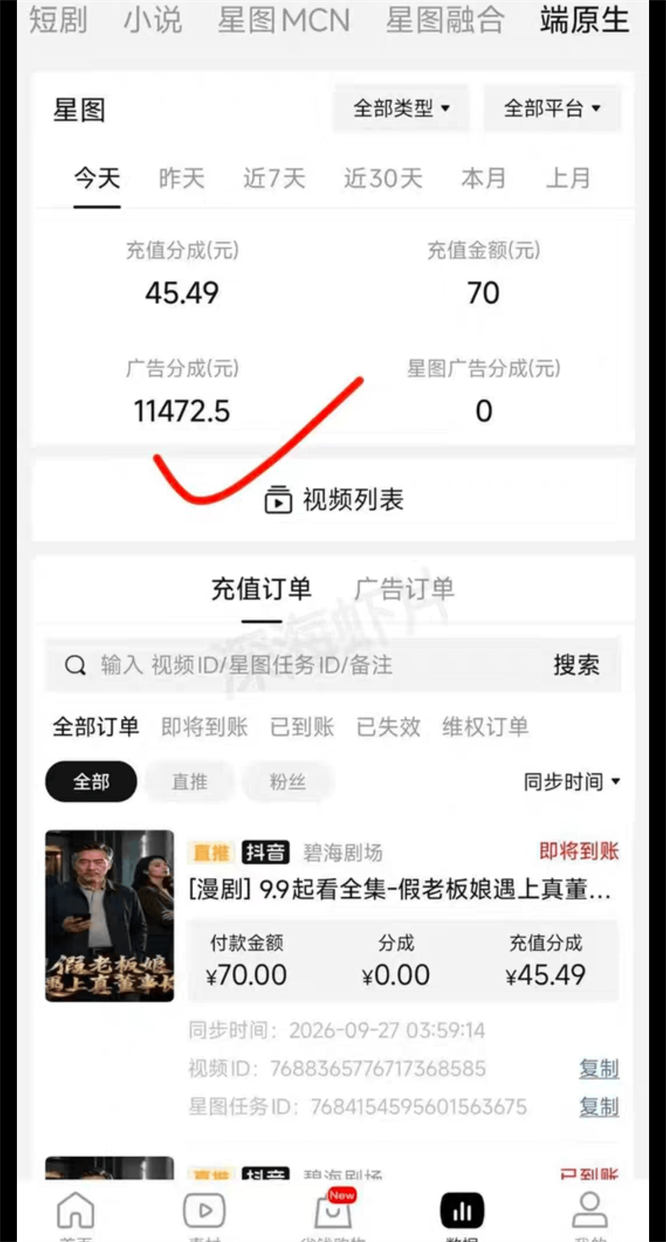The width and height of the screenshot is (666, 1242).
Task: Open the 星图MCN tab
Action: (x=283, y=19)
